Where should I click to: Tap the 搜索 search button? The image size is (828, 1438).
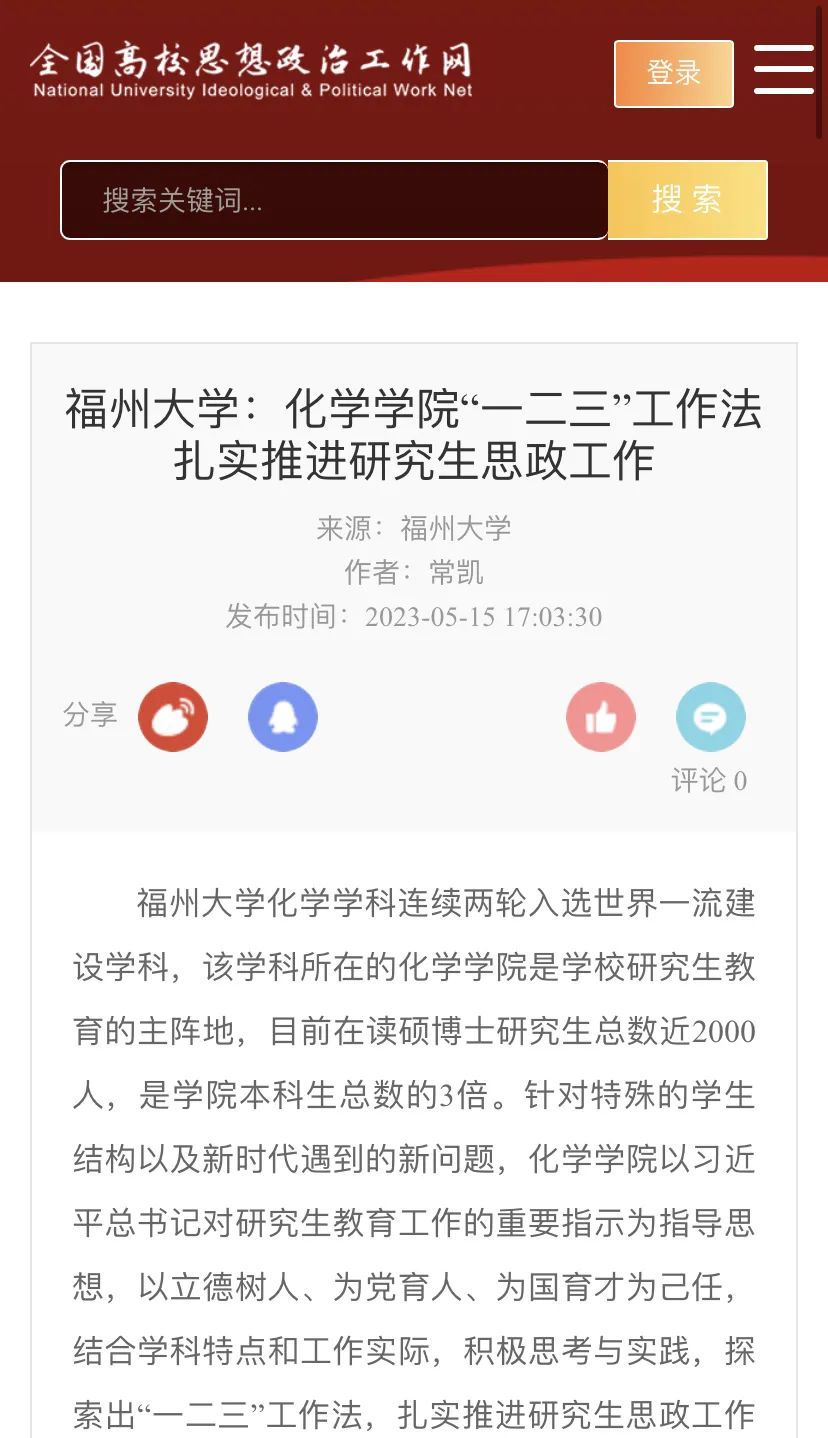[x=687, y=200]
